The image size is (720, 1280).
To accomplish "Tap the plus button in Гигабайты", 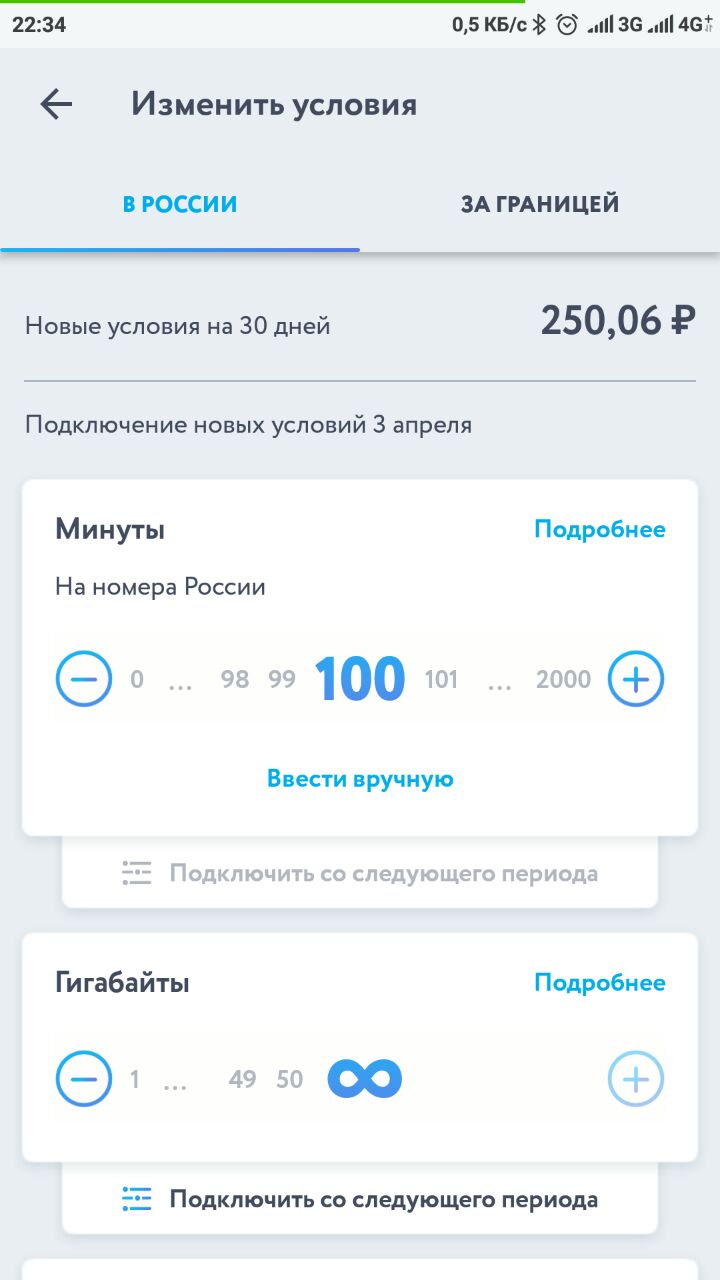I will [636, 1079].
